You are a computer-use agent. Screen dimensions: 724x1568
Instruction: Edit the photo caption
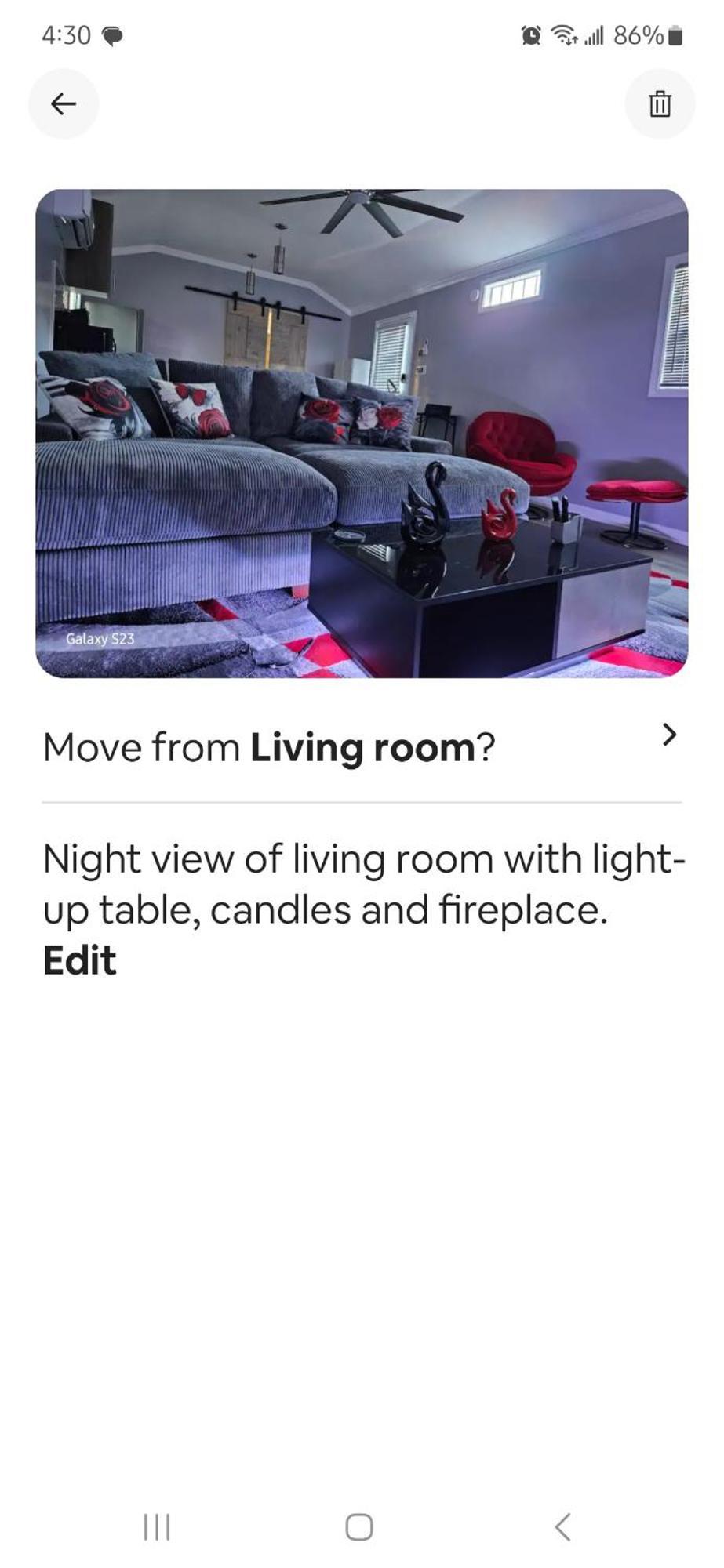79,960
